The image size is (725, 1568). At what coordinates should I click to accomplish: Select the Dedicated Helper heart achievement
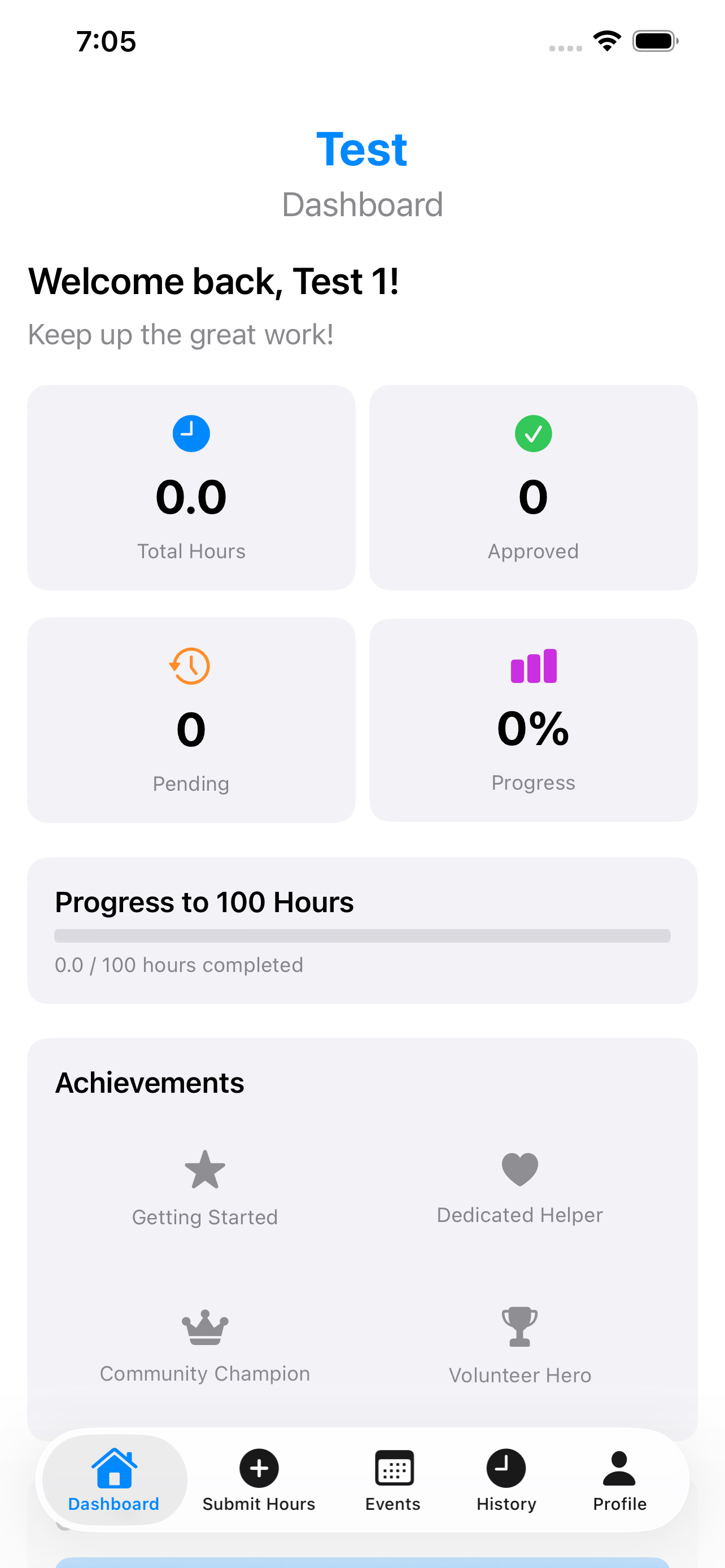tap(520, 1169)
